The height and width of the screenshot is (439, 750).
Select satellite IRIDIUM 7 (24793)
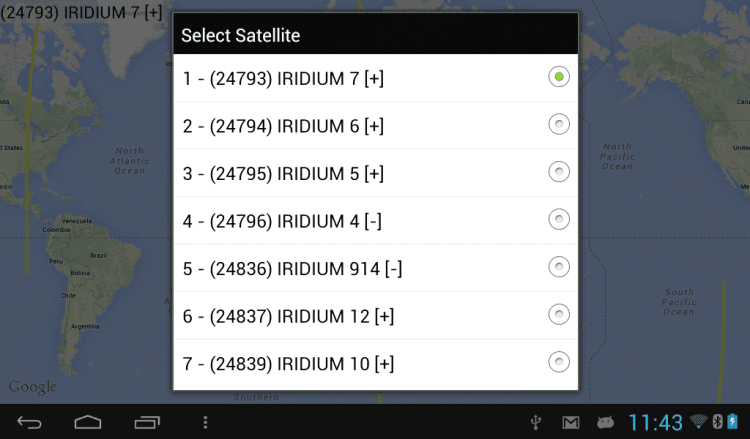[375, 78]
